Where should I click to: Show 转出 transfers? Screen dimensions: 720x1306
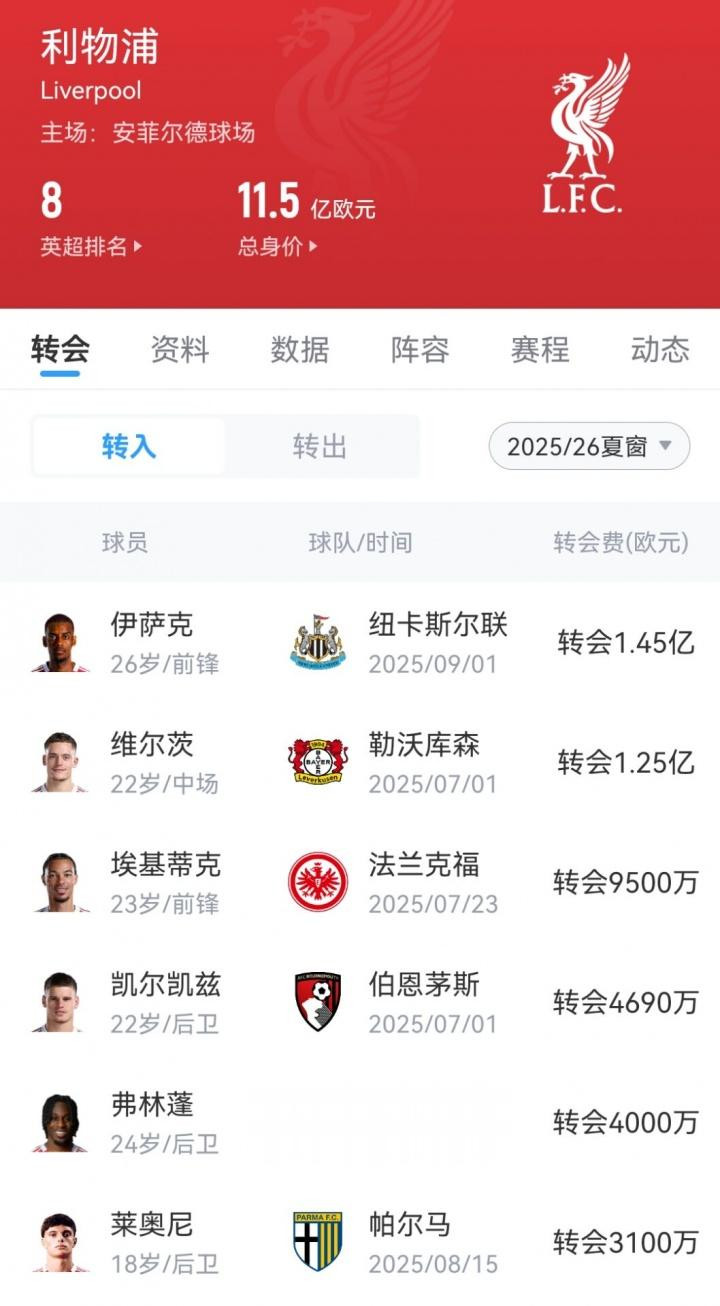[x=320, y=446]
